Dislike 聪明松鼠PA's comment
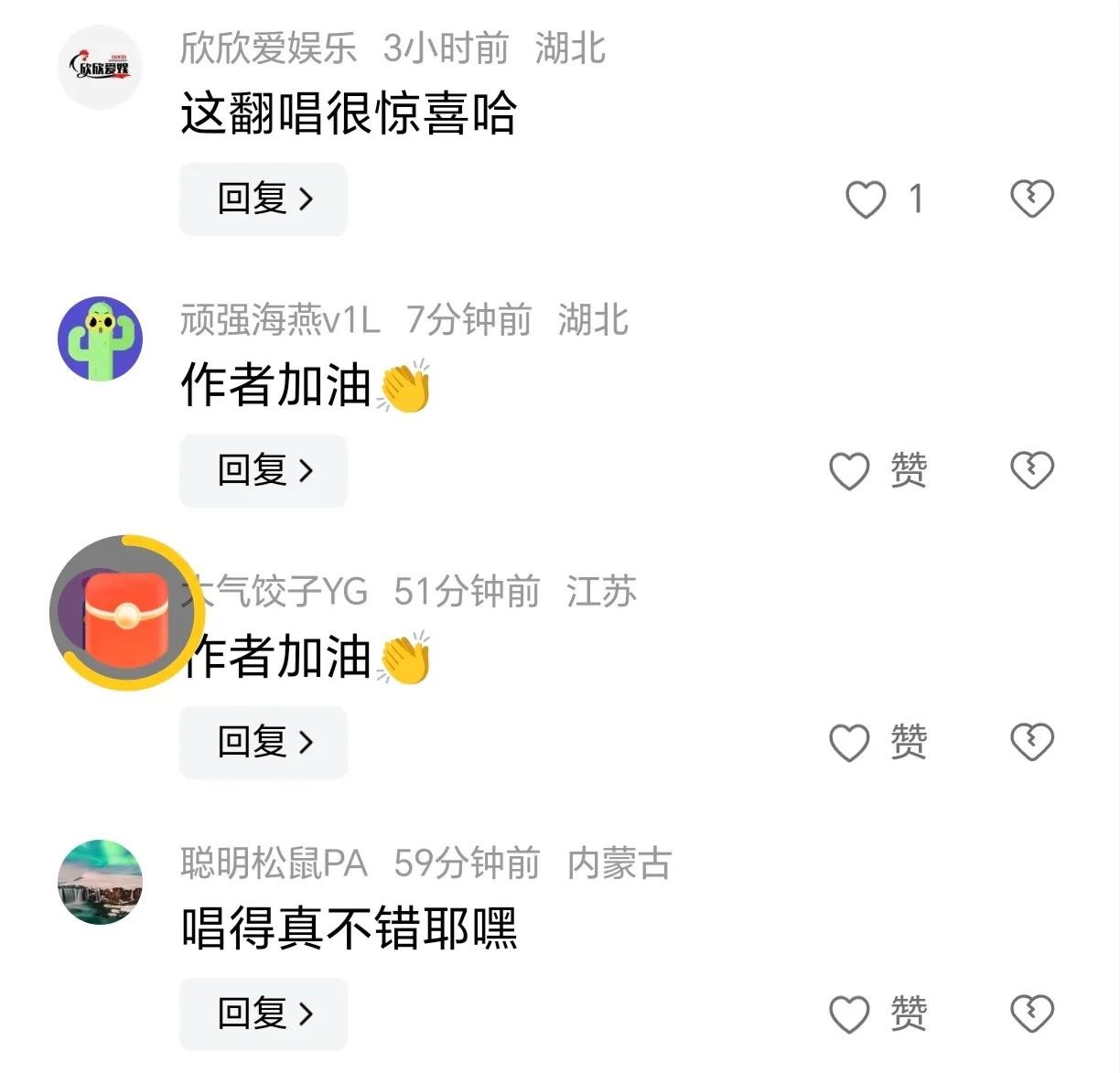 click(1032, 1014)
